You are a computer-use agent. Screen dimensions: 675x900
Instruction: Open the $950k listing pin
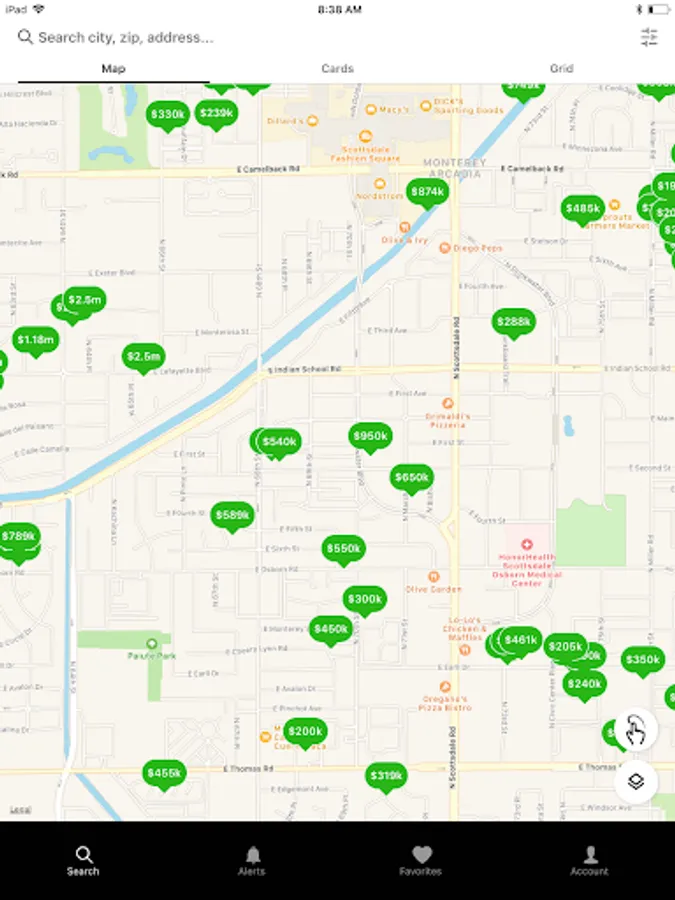[370, 437]
